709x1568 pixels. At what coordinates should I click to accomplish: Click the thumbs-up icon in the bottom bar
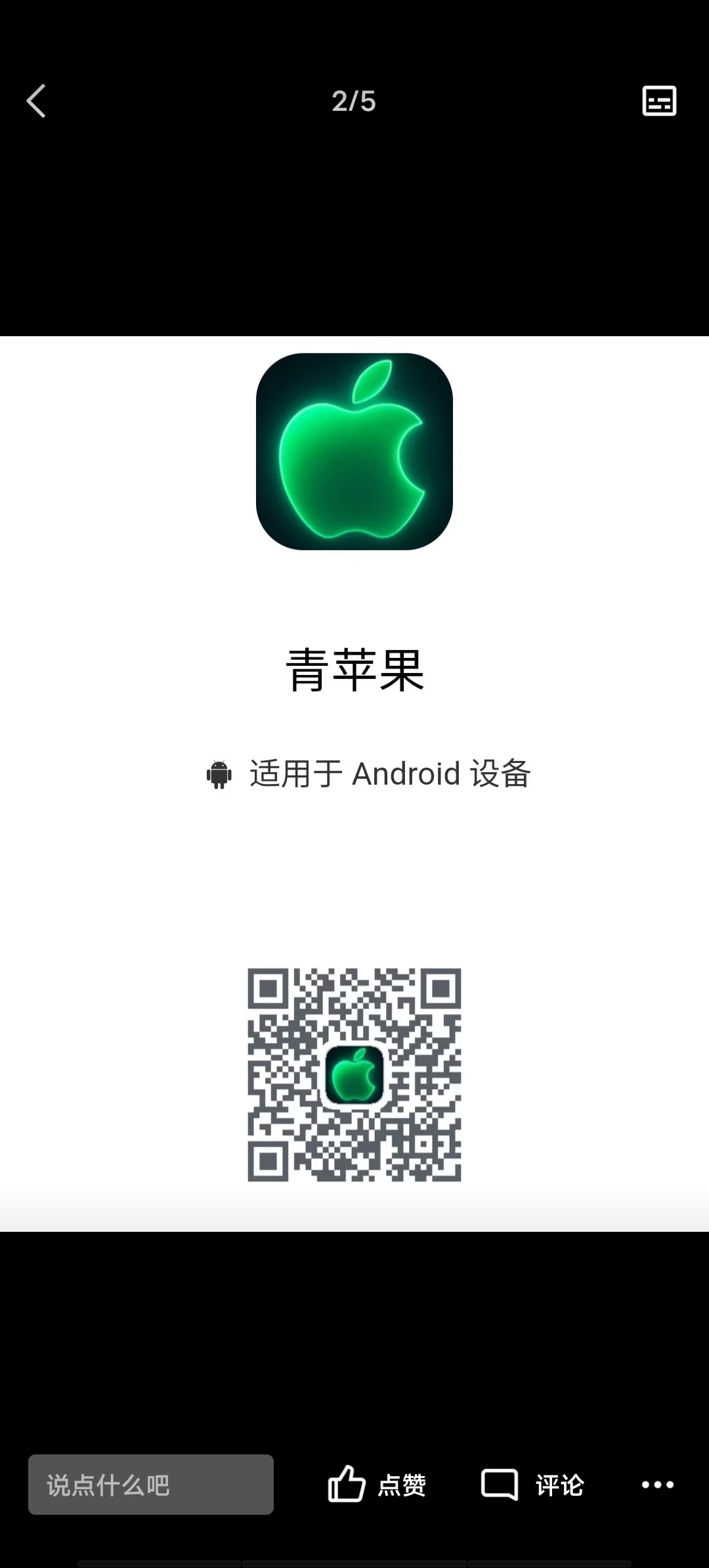347,1484
